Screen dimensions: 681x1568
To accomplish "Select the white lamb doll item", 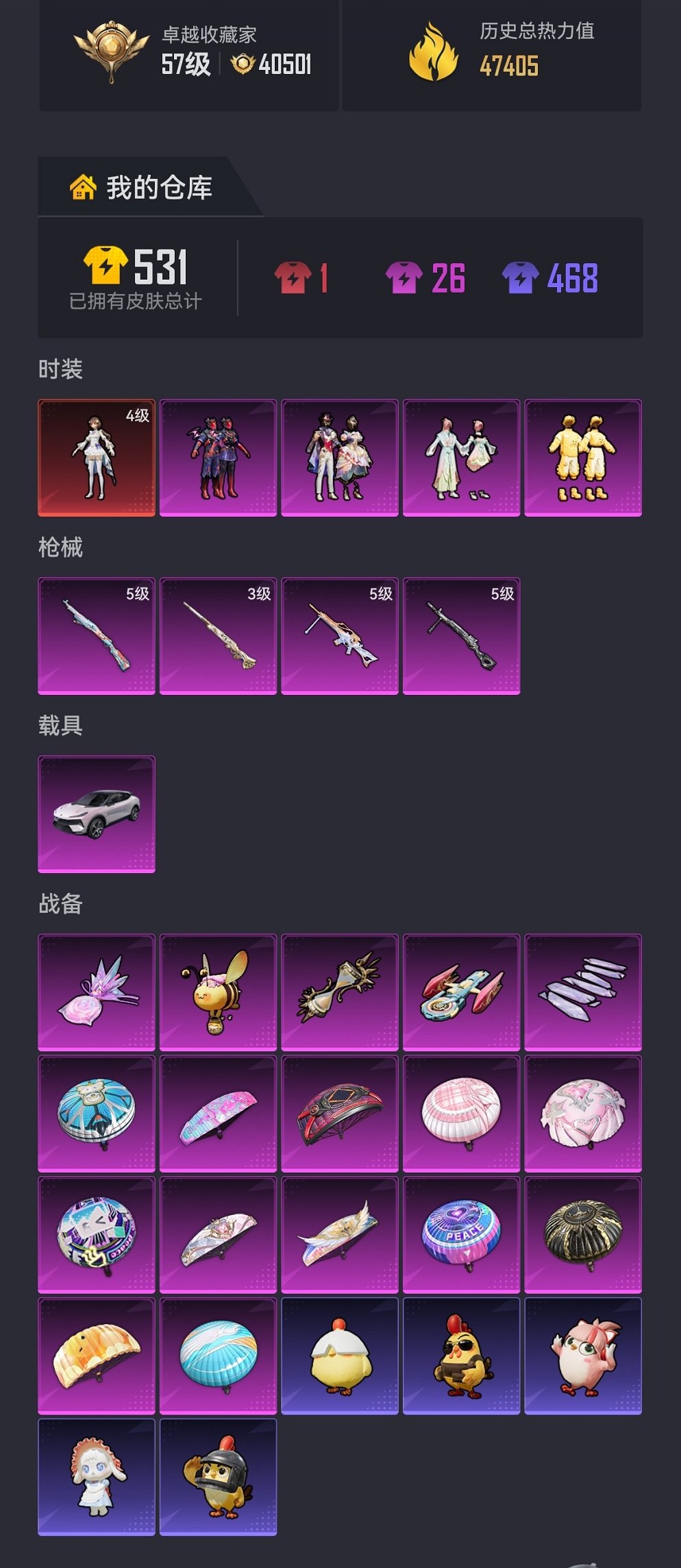I will (x=97, y=1477).
